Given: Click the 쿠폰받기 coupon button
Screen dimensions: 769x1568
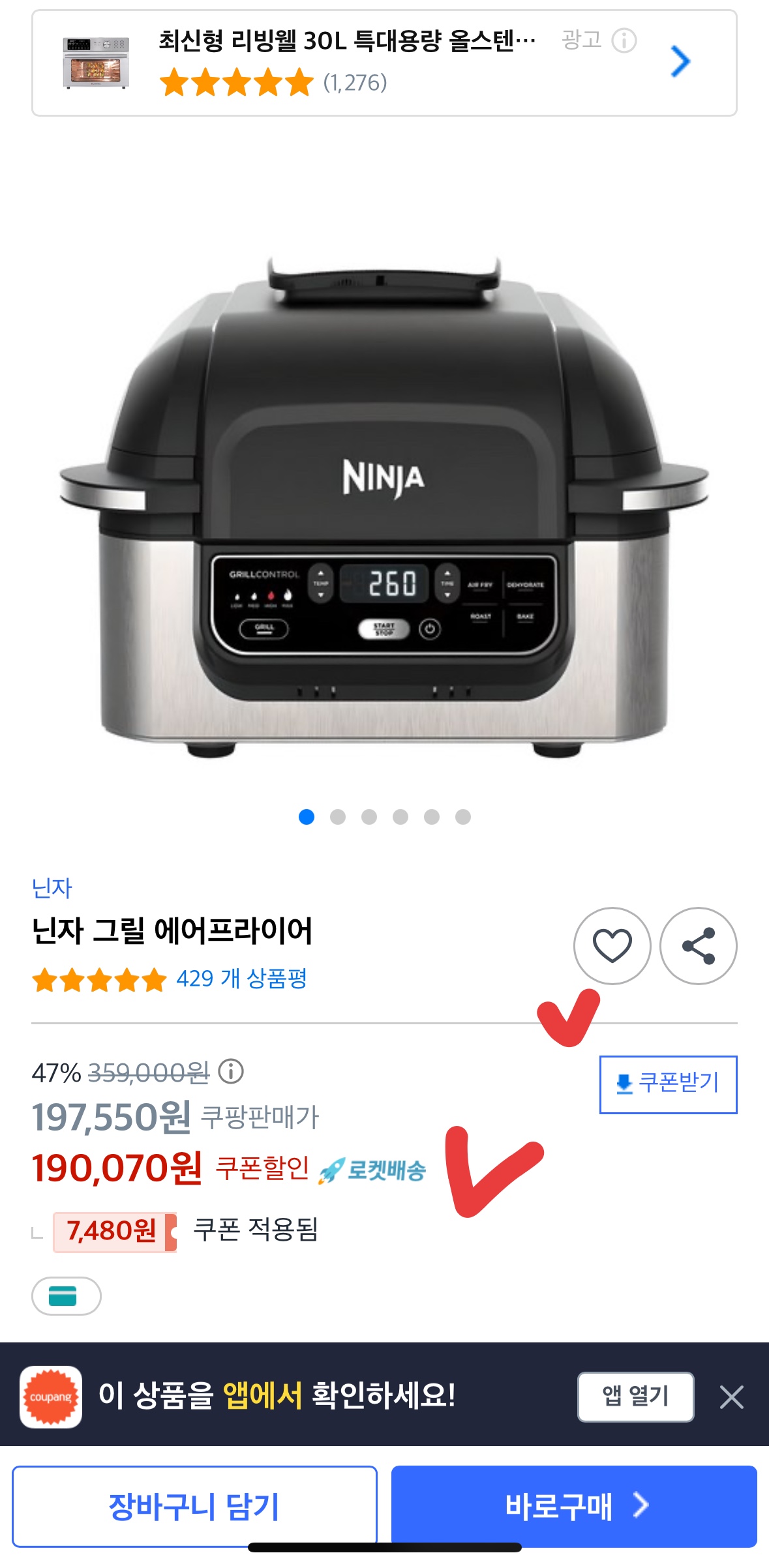Looking at the screenshot, I should (667, 1082).
